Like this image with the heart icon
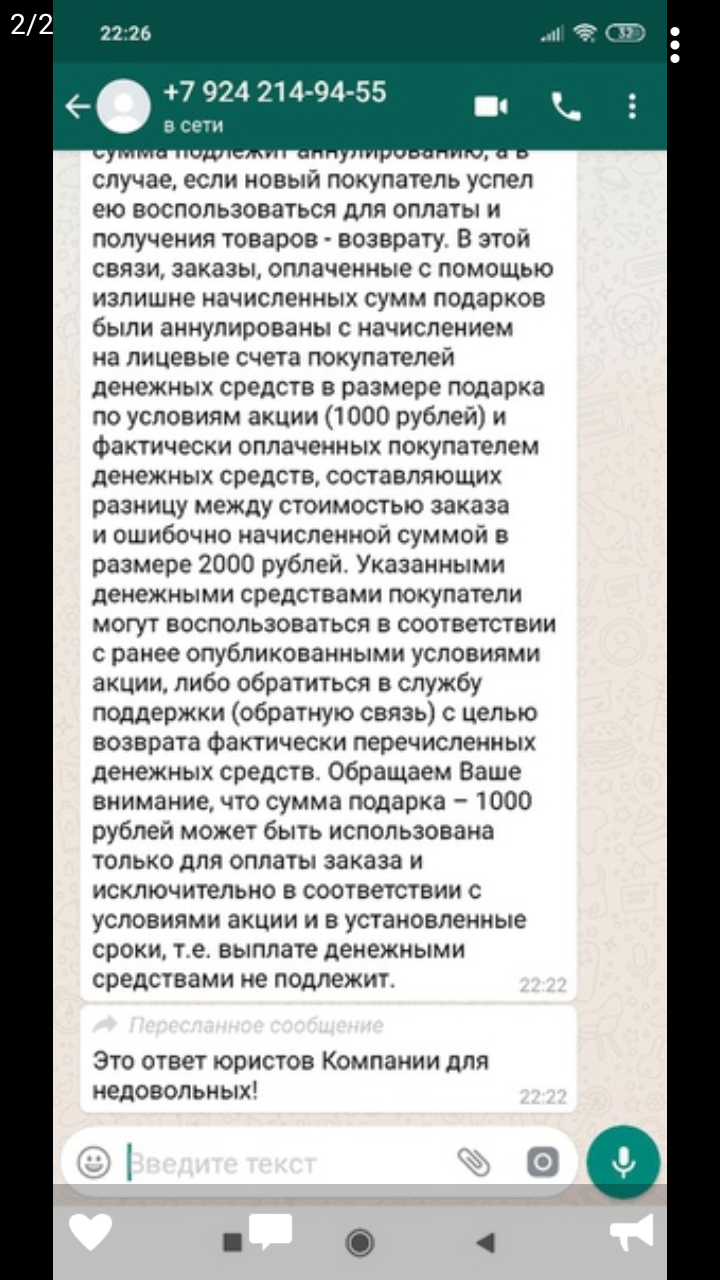Image resolution: width=720 pixels, height=1280 pixels. point(90,1232)
